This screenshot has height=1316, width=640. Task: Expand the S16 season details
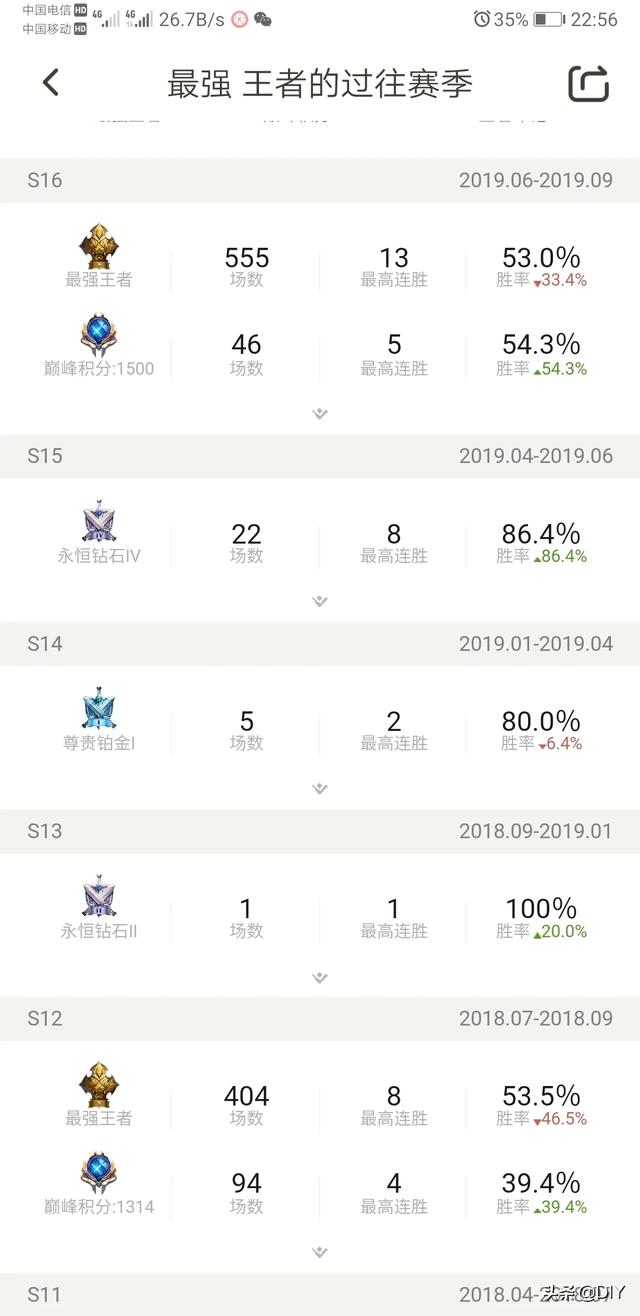(320, 413)
